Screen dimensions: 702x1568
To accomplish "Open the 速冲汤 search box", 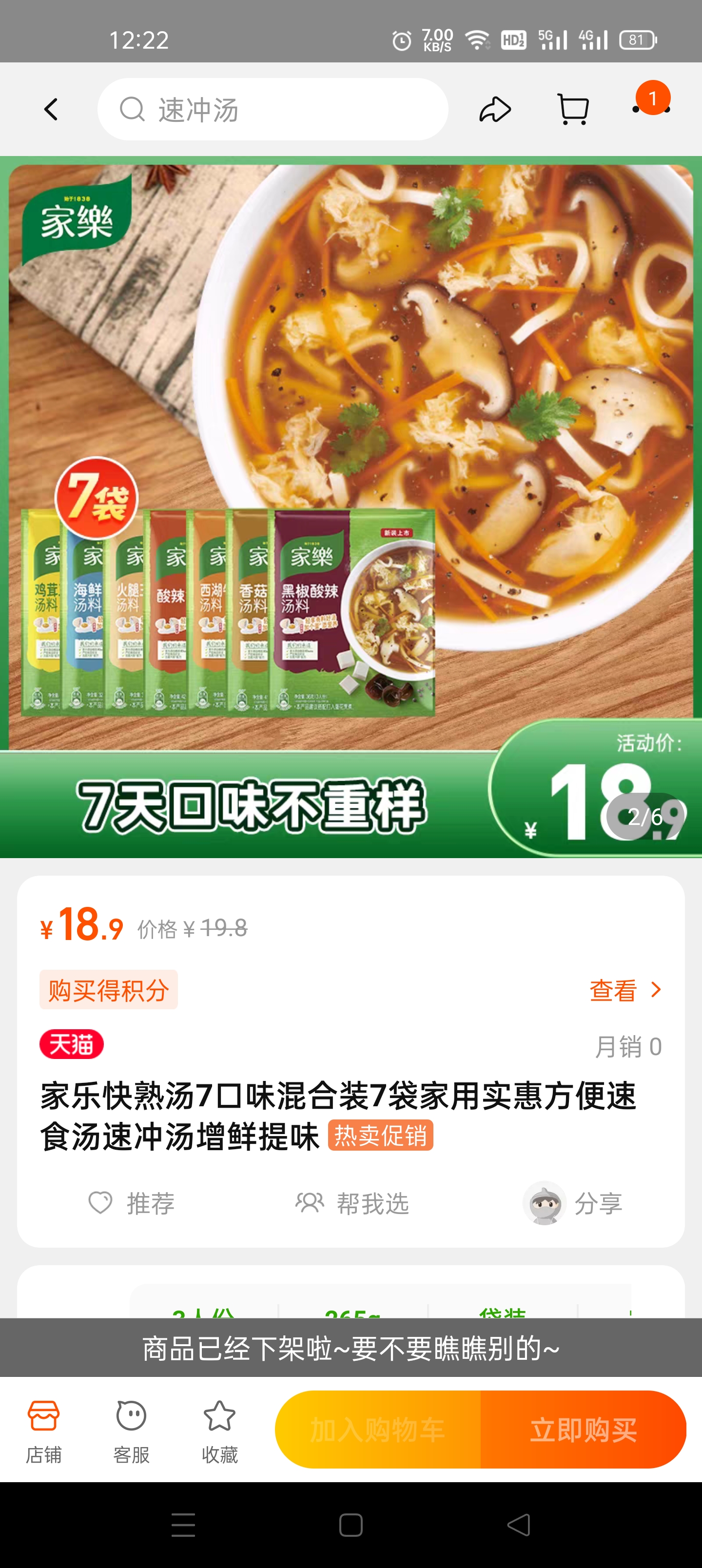I will coord(273,110).
